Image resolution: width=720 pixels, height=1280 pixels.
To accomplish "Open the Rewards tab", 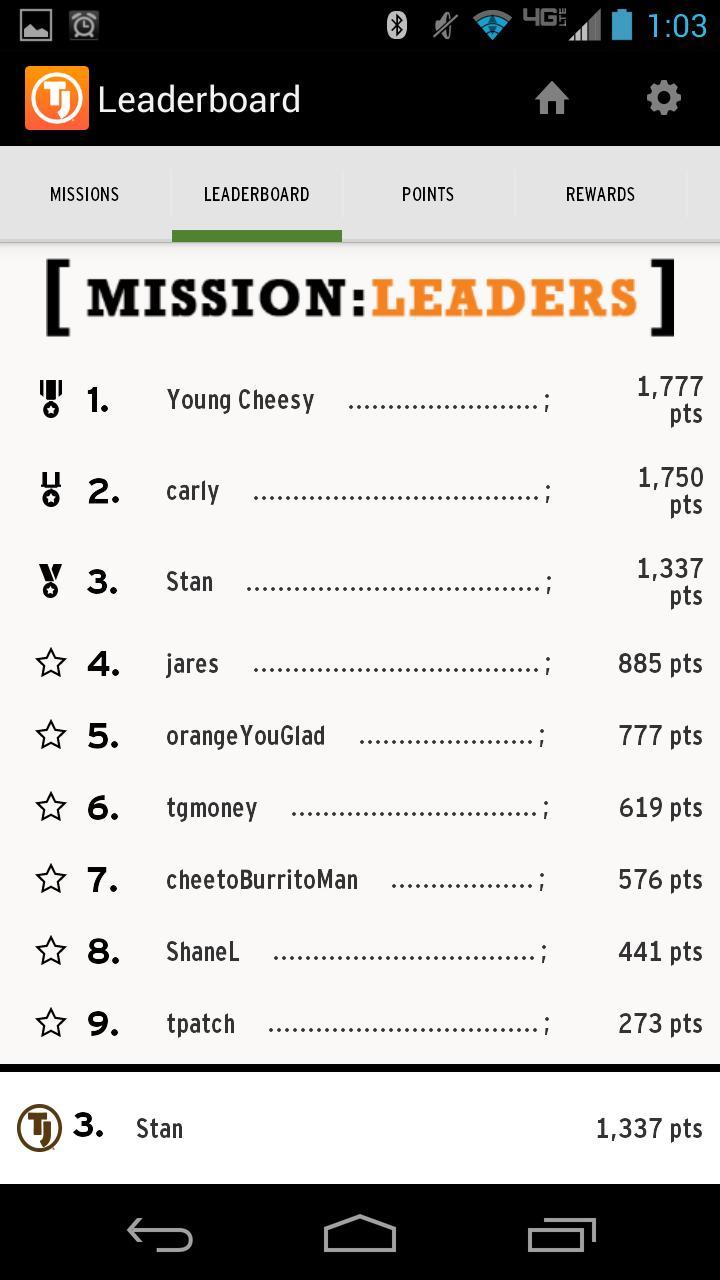I will click(x=600, y=194).
